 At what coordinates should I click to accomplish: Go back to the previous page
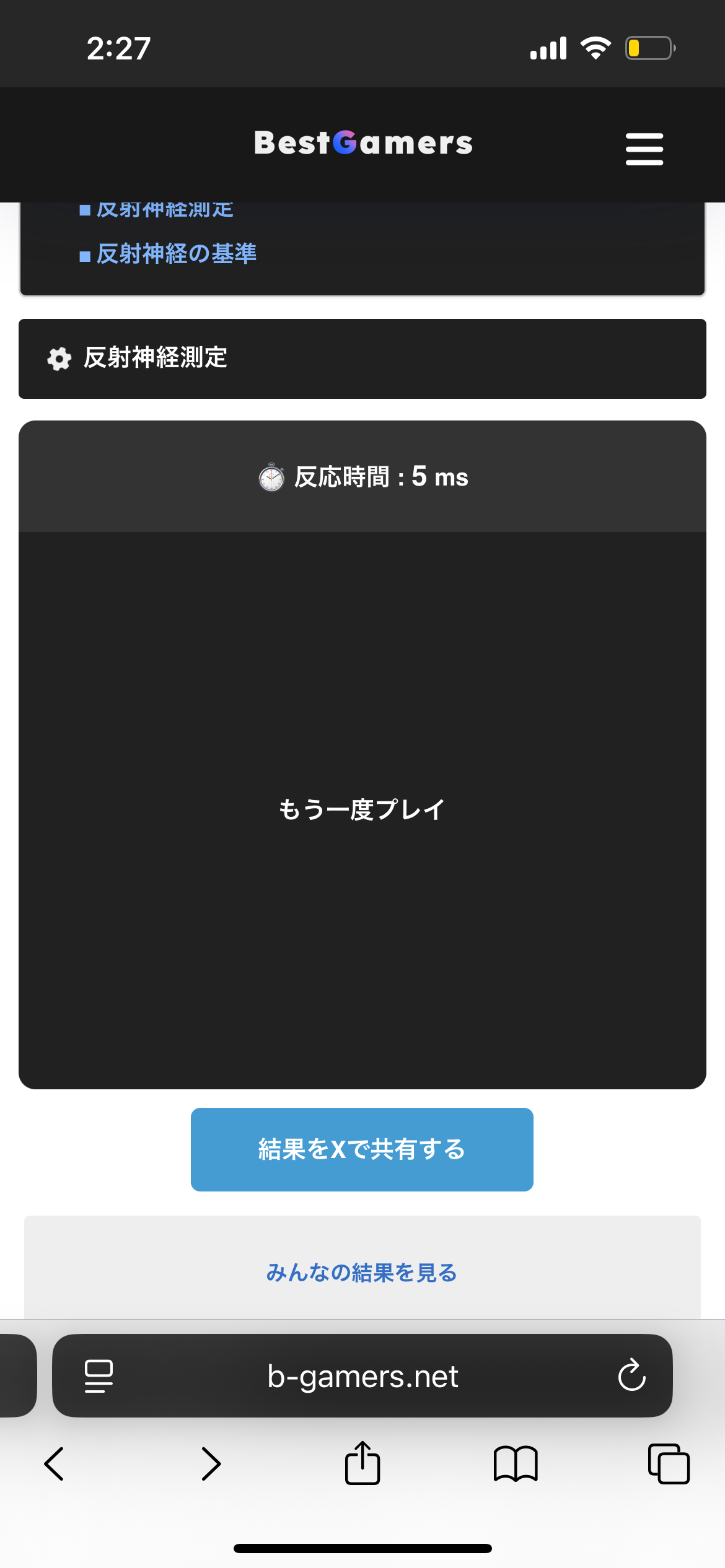point(55,1464)
